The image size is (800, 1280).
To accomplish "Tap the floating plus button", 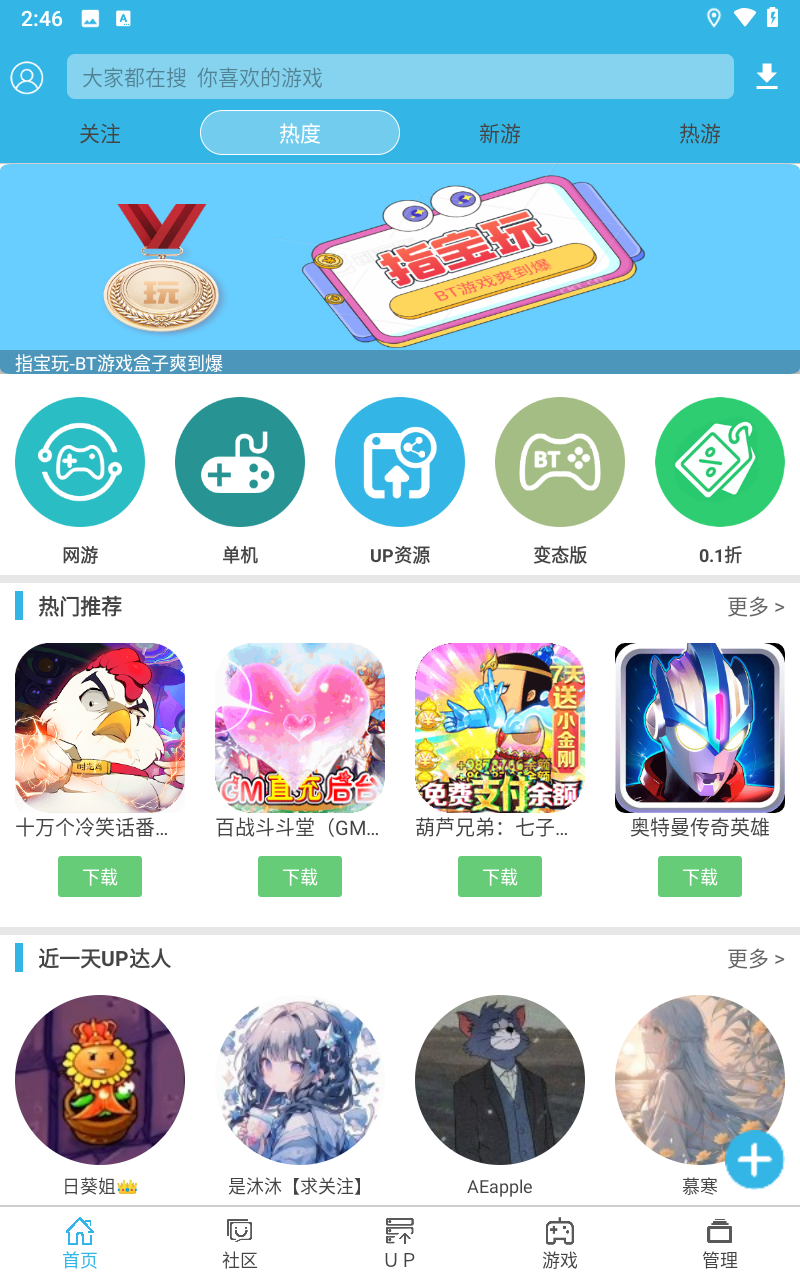I will 754,1160.
